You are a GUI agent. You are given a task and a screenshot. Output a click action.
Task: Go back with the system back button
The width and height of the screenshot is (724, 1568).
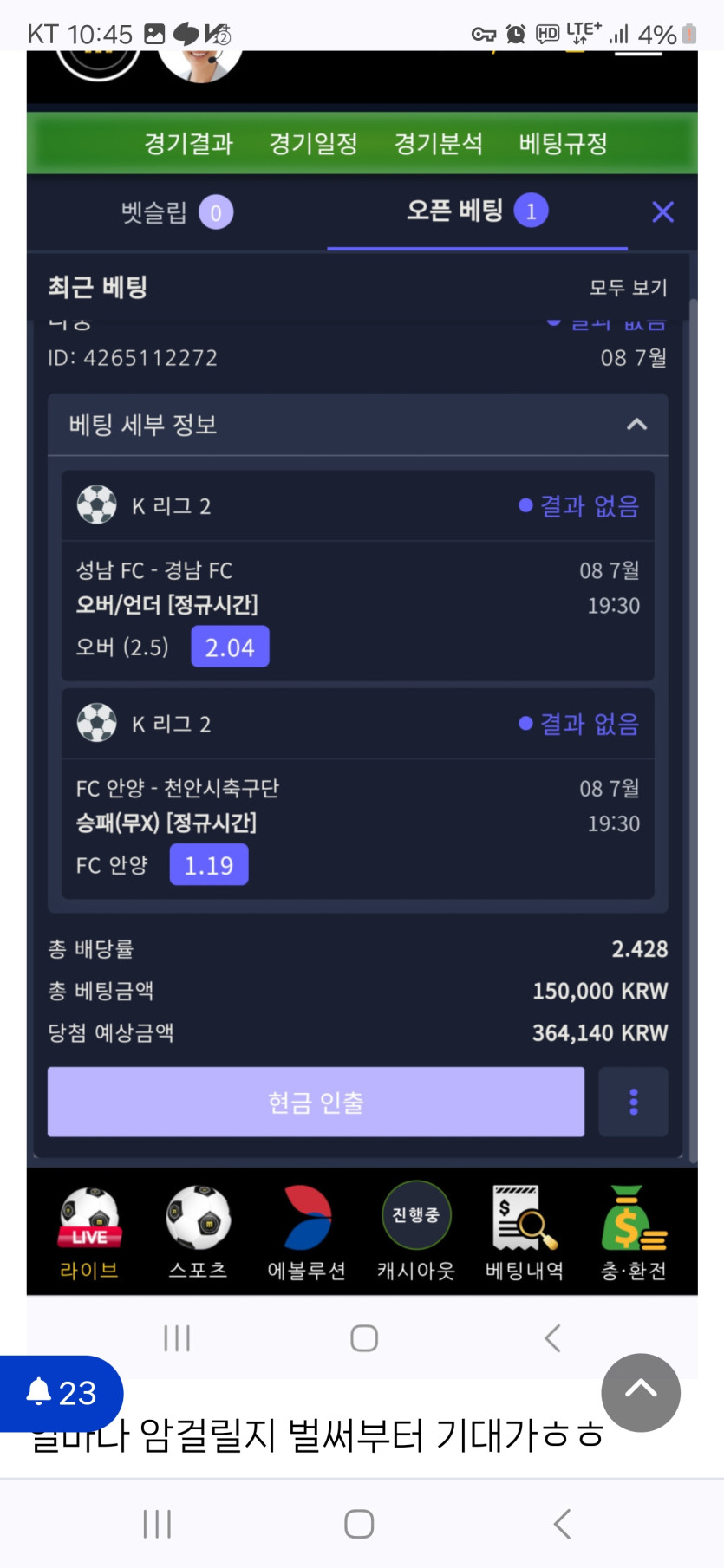562,1524
